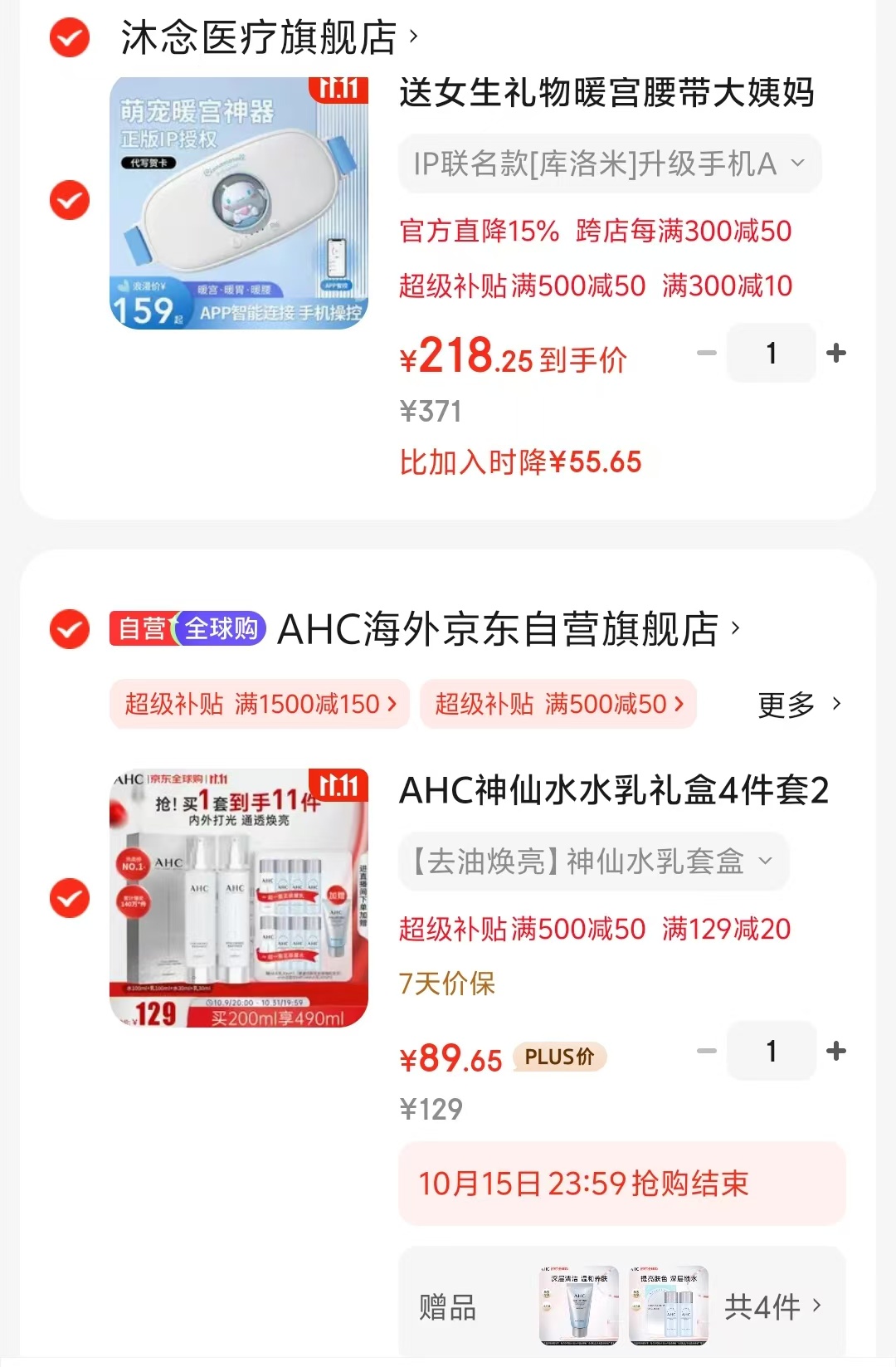Open the AHC神仙水水乳礼盒 product image
The width and height of the screenshot is (896, 1367).
pyautogui.click(x=239, y=898)
